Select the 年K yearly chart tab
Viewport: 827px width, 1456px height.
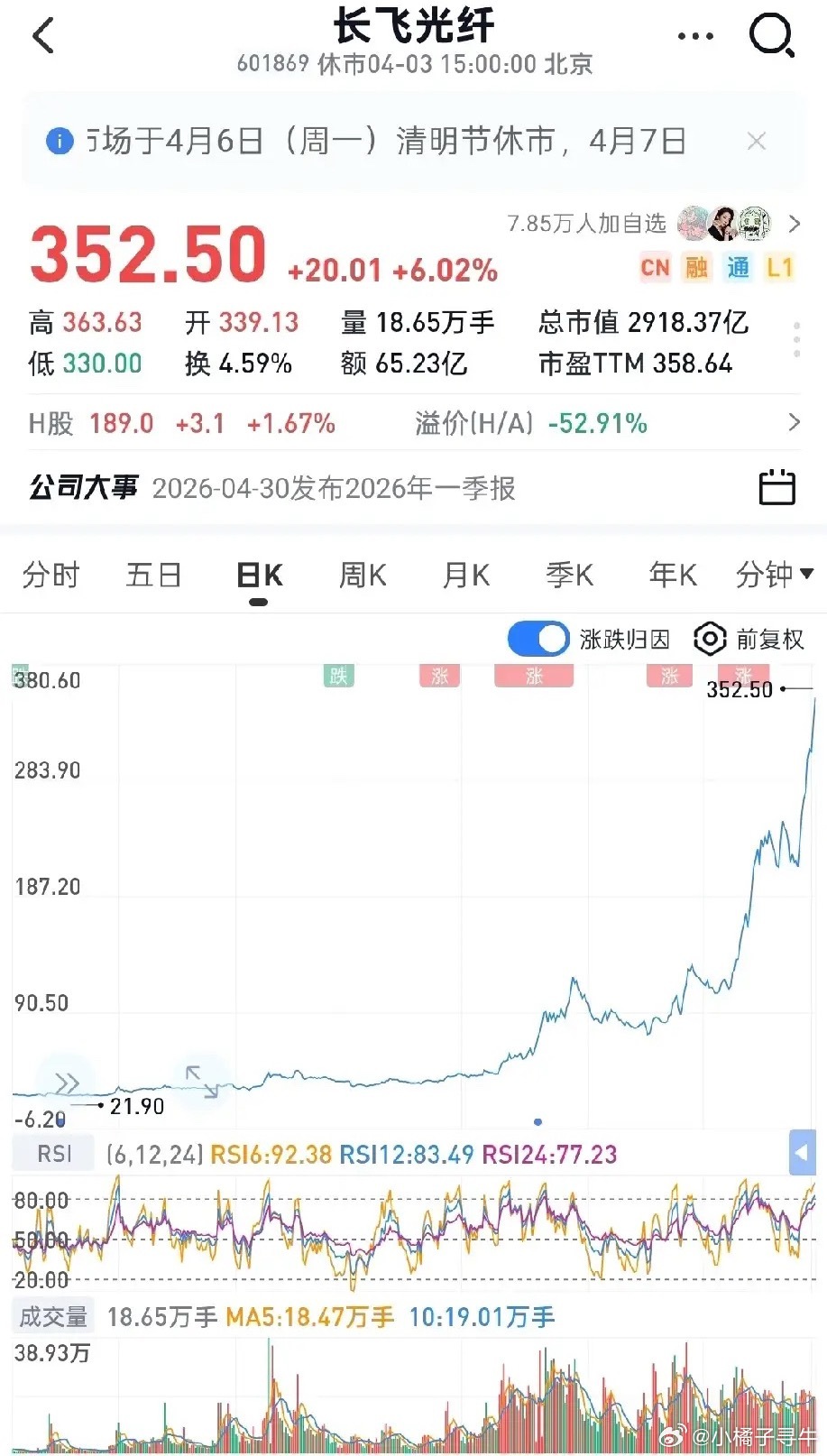click(671, 575)
